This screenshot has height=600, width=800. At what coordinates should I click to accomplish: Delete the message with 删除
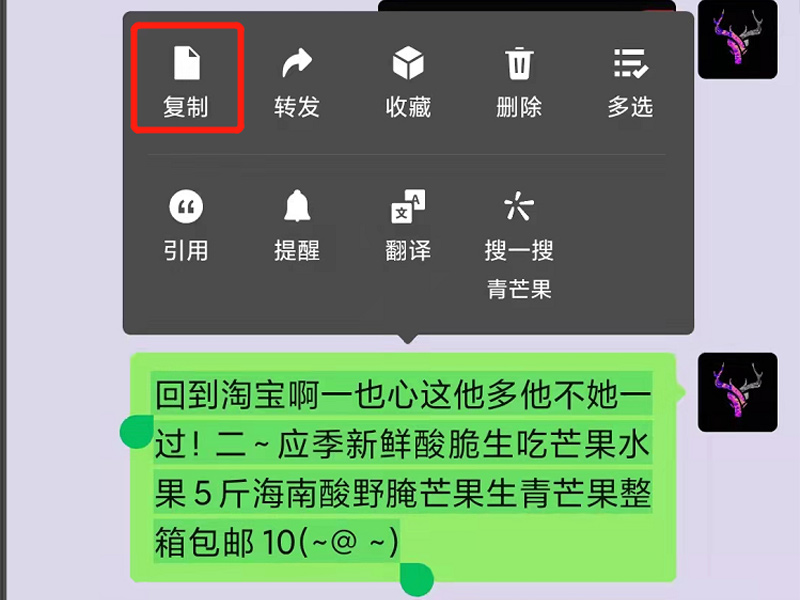pyautogui.click(x=519, y=80)
